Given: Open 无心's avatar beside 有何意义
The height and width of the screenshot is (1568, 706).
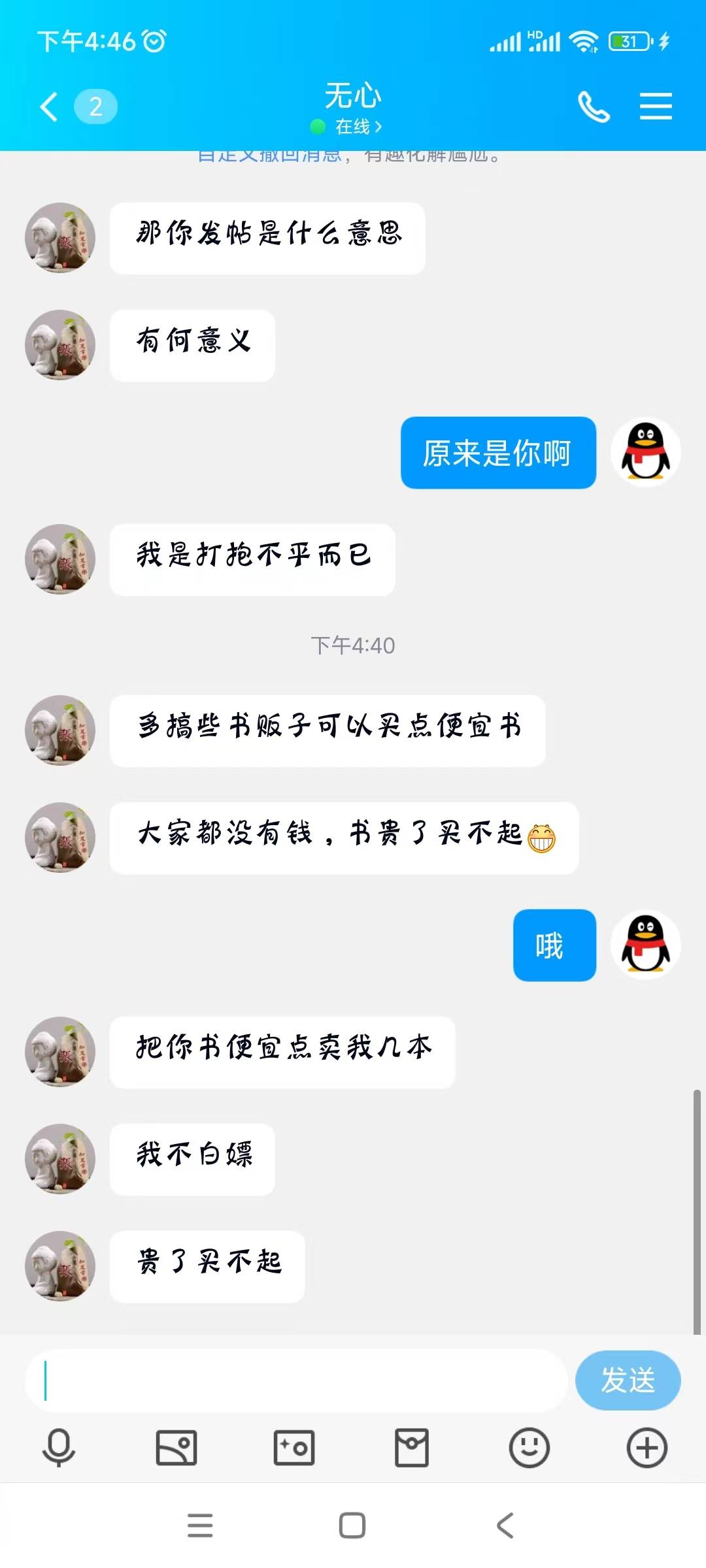Looking at the screenshot, I should point(60,345).
